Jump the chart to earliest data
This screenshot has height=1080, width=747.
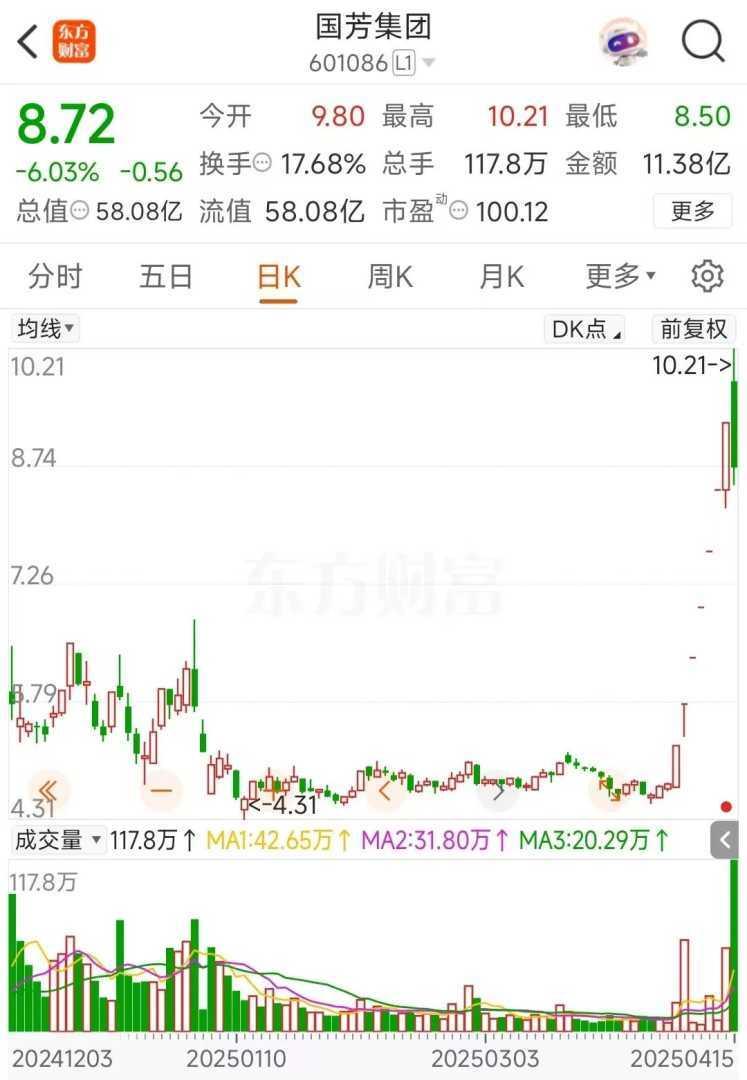[x=47, y=791]
